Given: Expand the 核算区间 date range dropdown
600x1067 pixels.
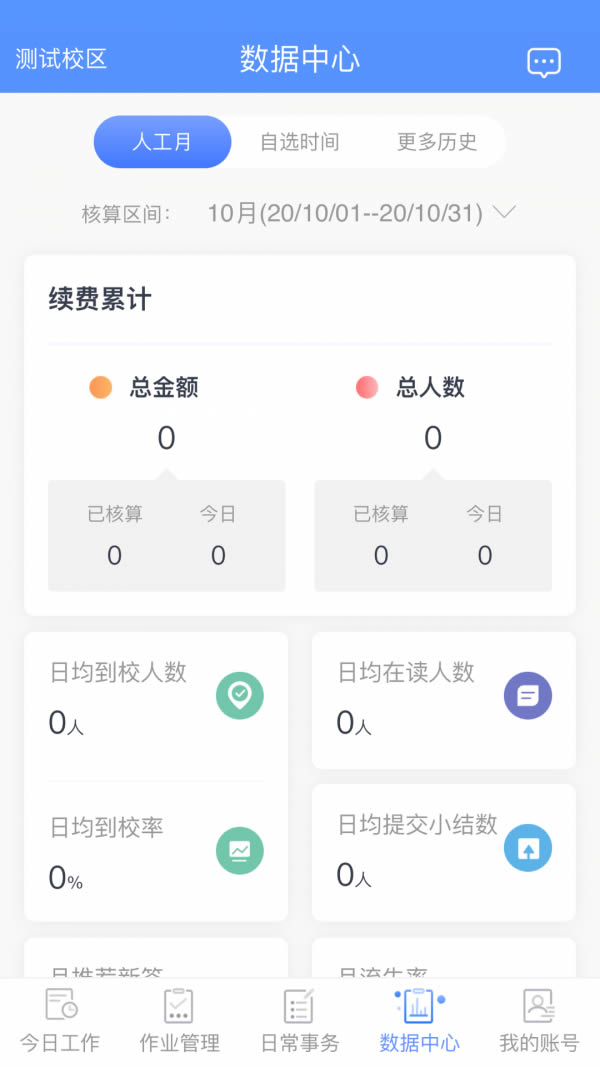Looking at the screenshot, I should tap(361, 213).
